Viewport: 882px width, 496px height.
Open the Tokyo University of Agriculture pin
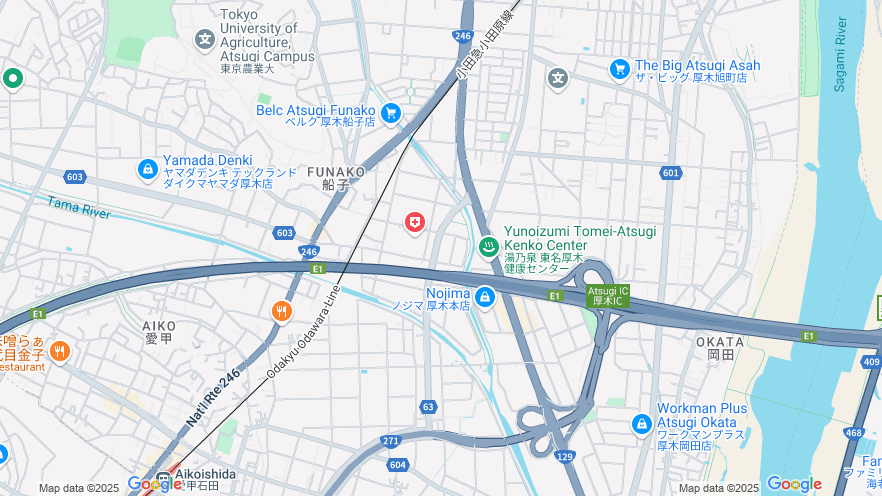pyautogui.click(x=205, y=40)
